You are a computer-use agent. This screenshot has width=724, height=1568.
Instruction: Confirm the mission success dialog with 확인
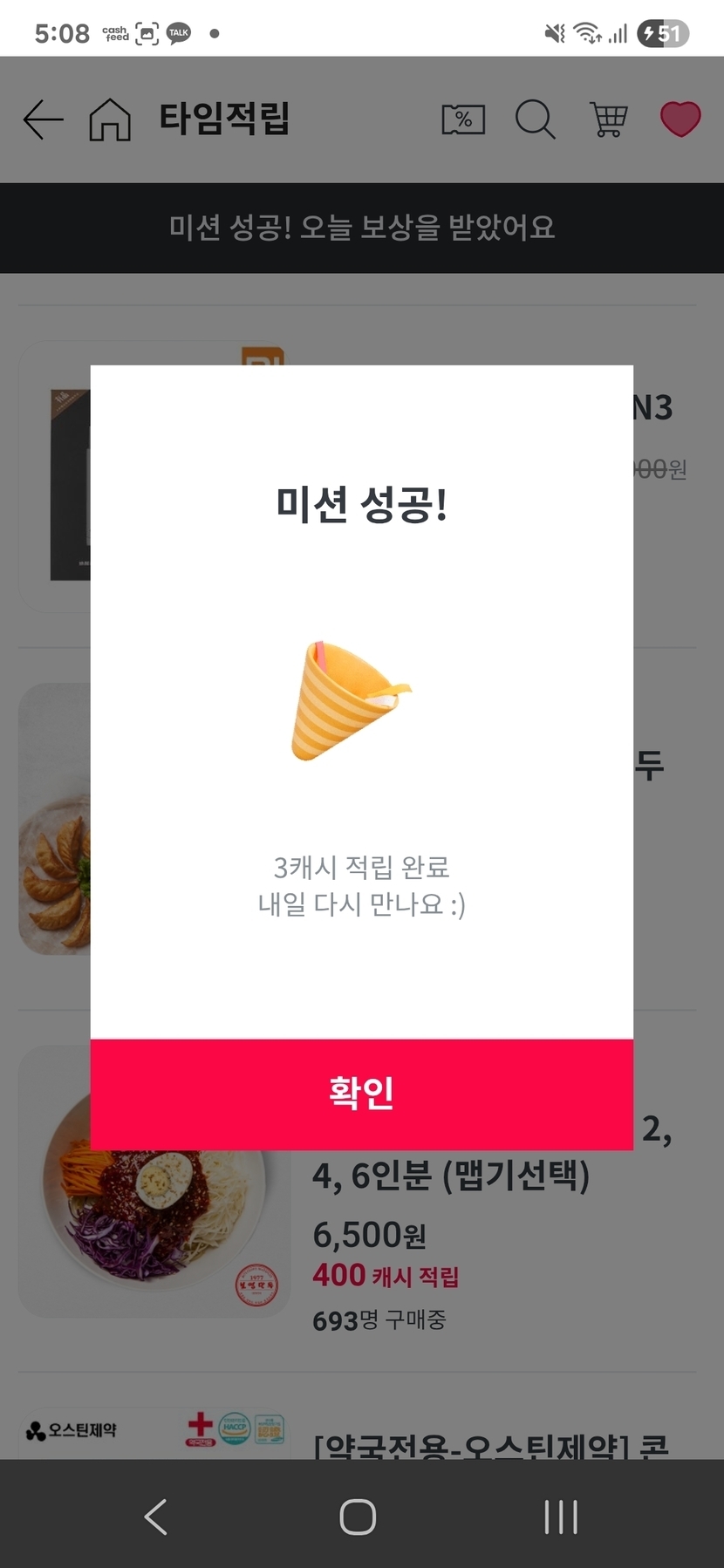click(361, 1094)
